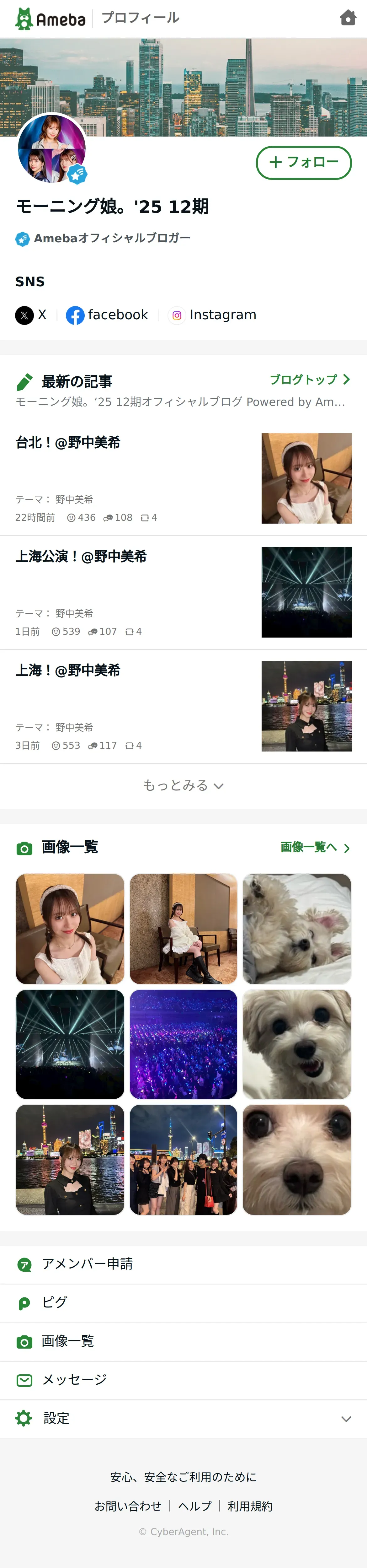This screenshot has width=367, height=1568.
Task: Go to ブログトップ
Action: tap(309, 380)
